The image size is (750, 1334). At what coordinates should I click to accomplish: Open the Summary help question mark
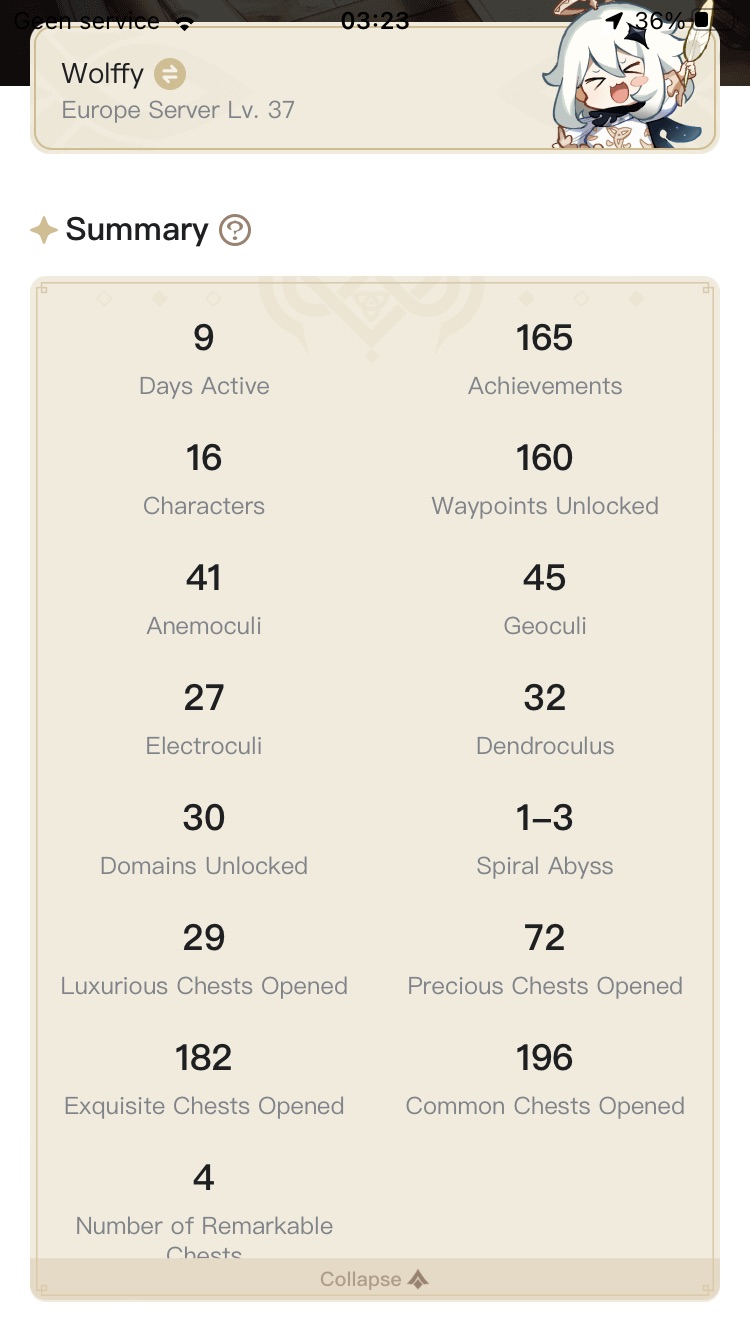(235, 230)
